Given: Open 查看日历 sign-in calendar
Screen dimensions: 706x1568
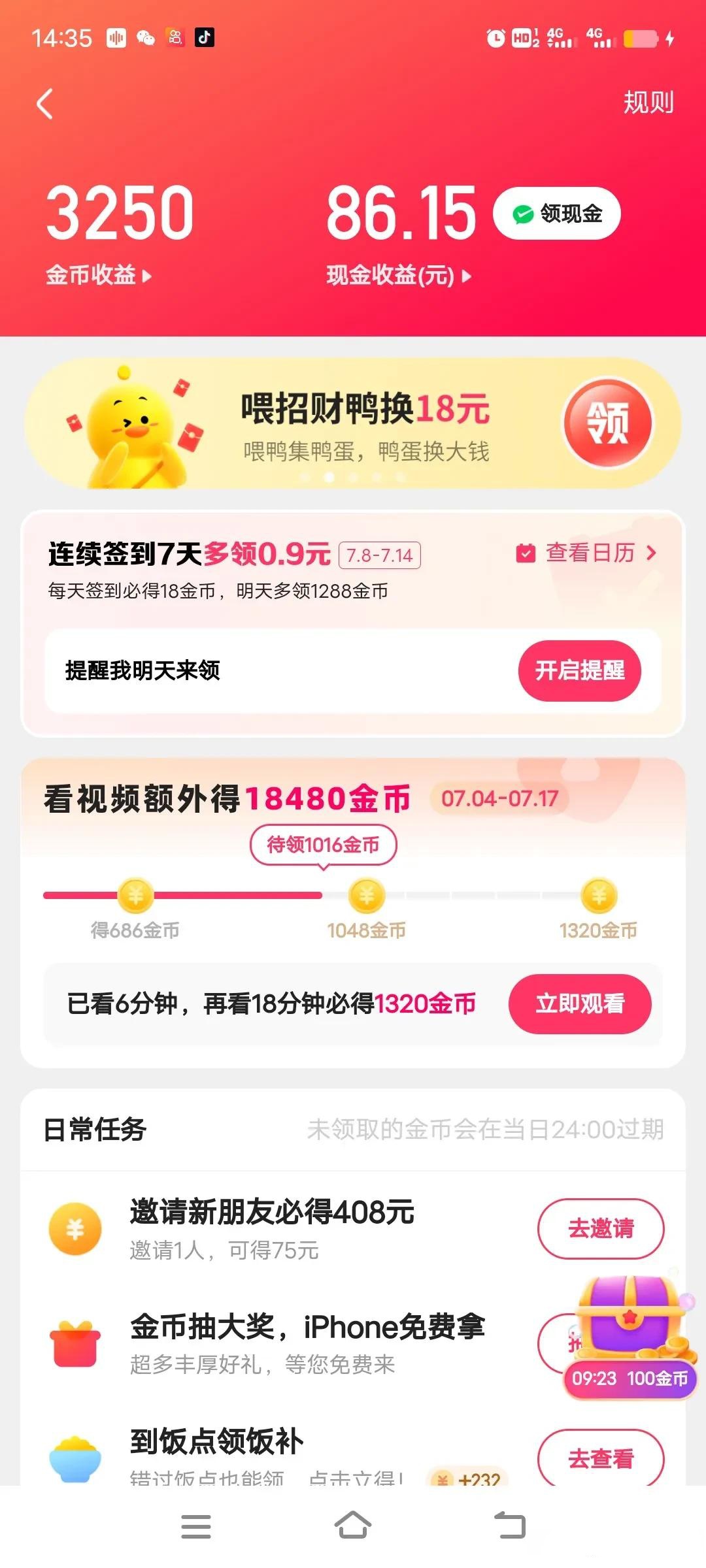Looking at the screenshot, I should coord(586,553).
